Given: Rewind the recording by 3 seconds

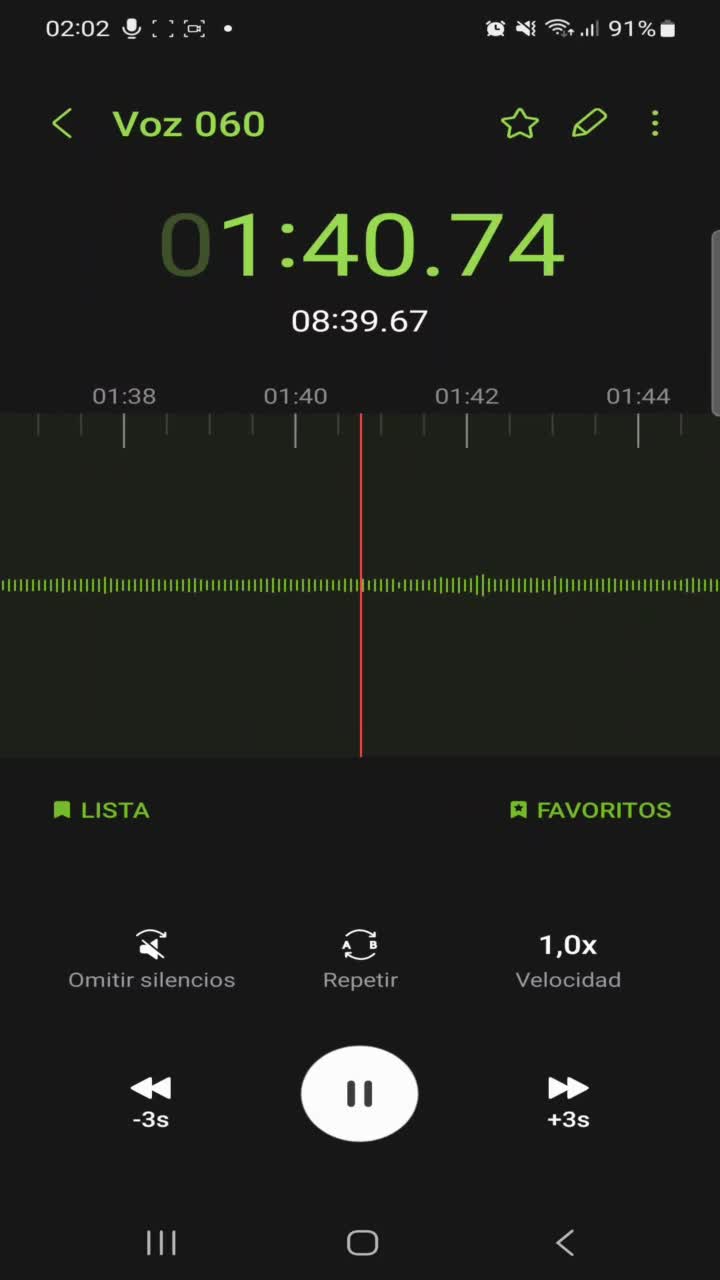Looking at the screenshot, I should [x=151, y=1100].
